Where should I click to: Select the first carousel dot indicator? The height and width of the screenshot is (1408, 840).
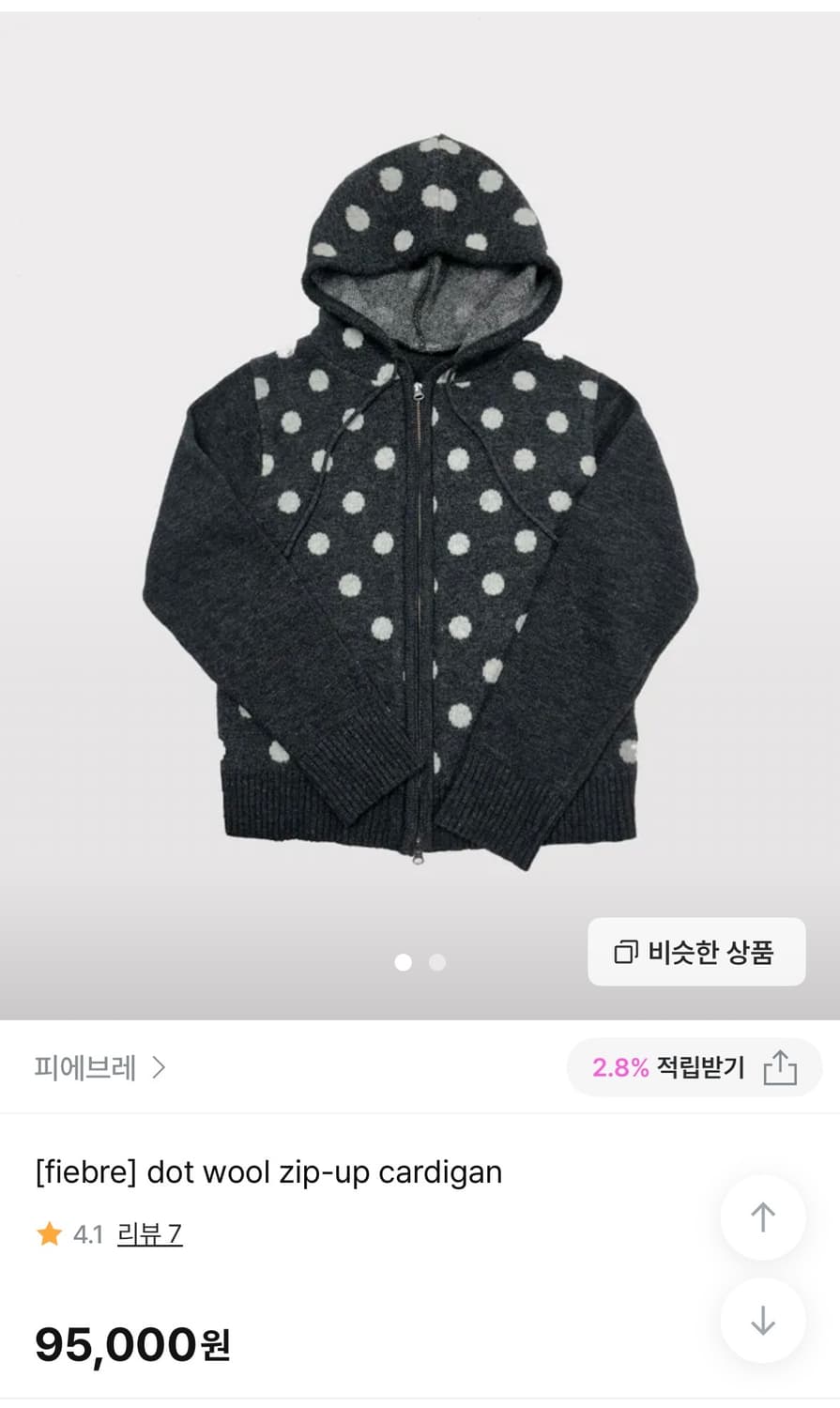[405, 962]
